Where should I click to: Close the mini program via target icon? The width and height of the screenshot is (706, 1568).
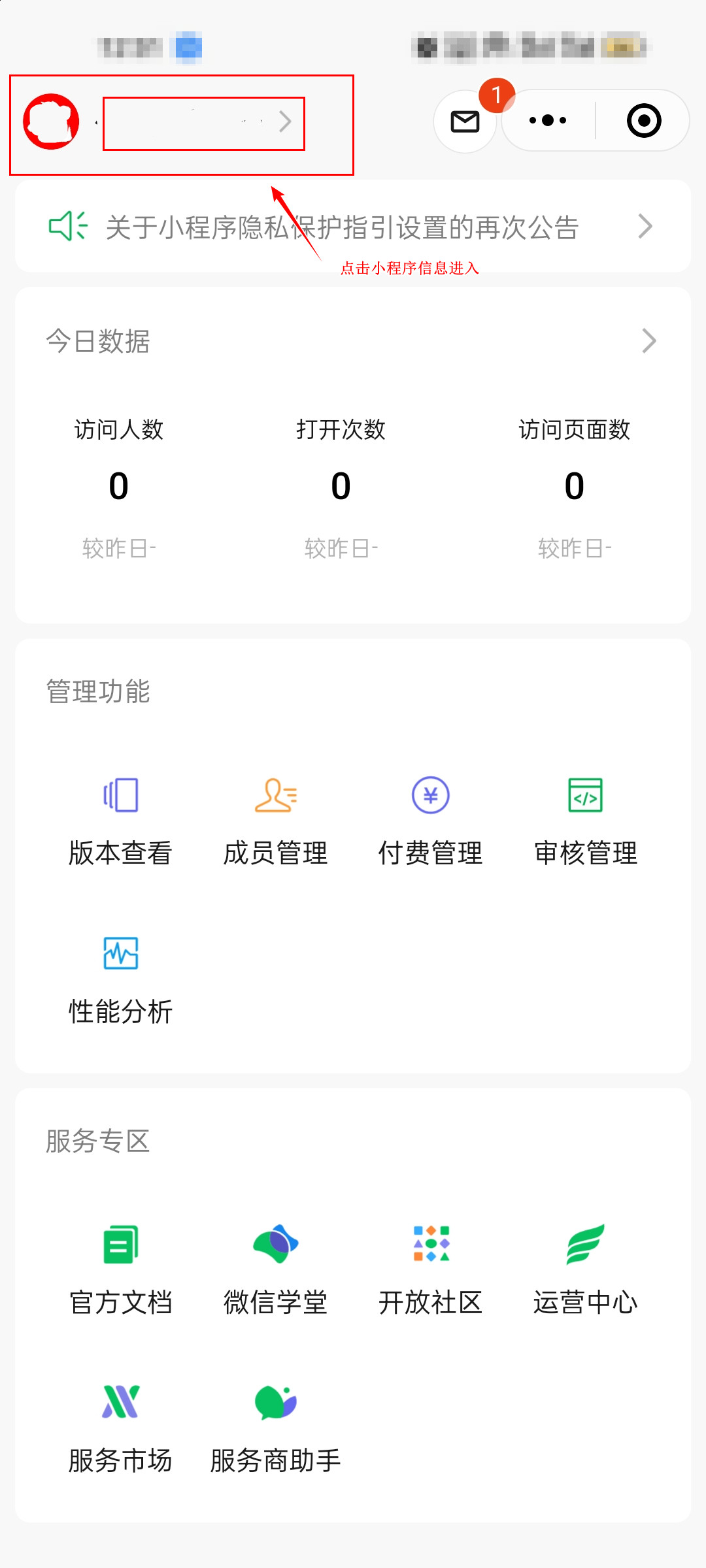[x=644, y=120]
